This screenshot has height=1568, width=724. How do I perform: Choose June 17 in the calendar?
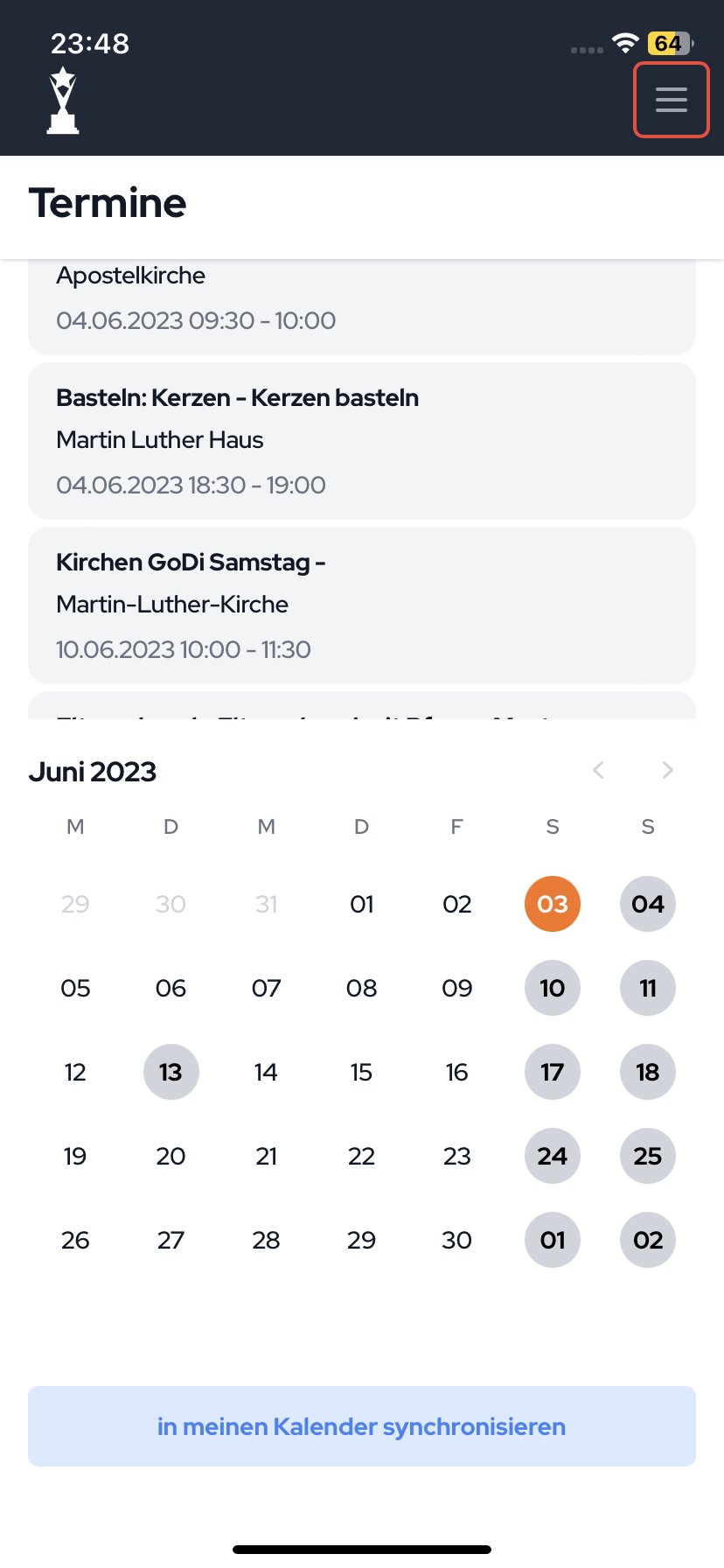[x=552, y=1072]
